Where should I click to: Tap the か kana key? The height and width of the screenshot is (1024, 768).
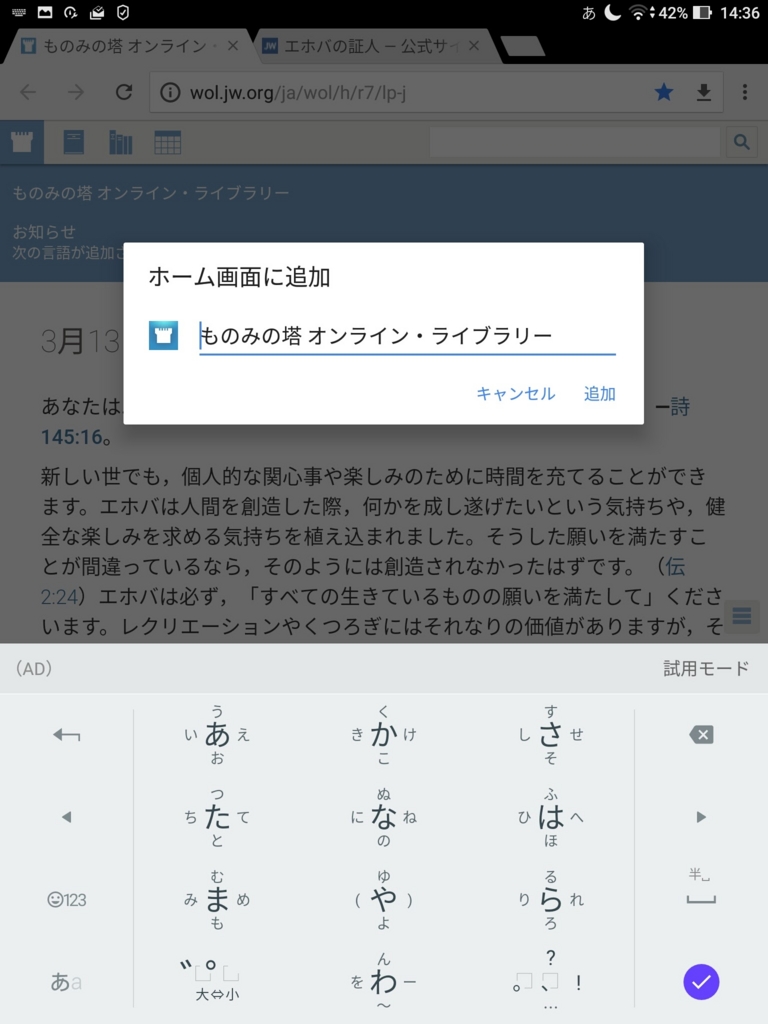point(384,735)
